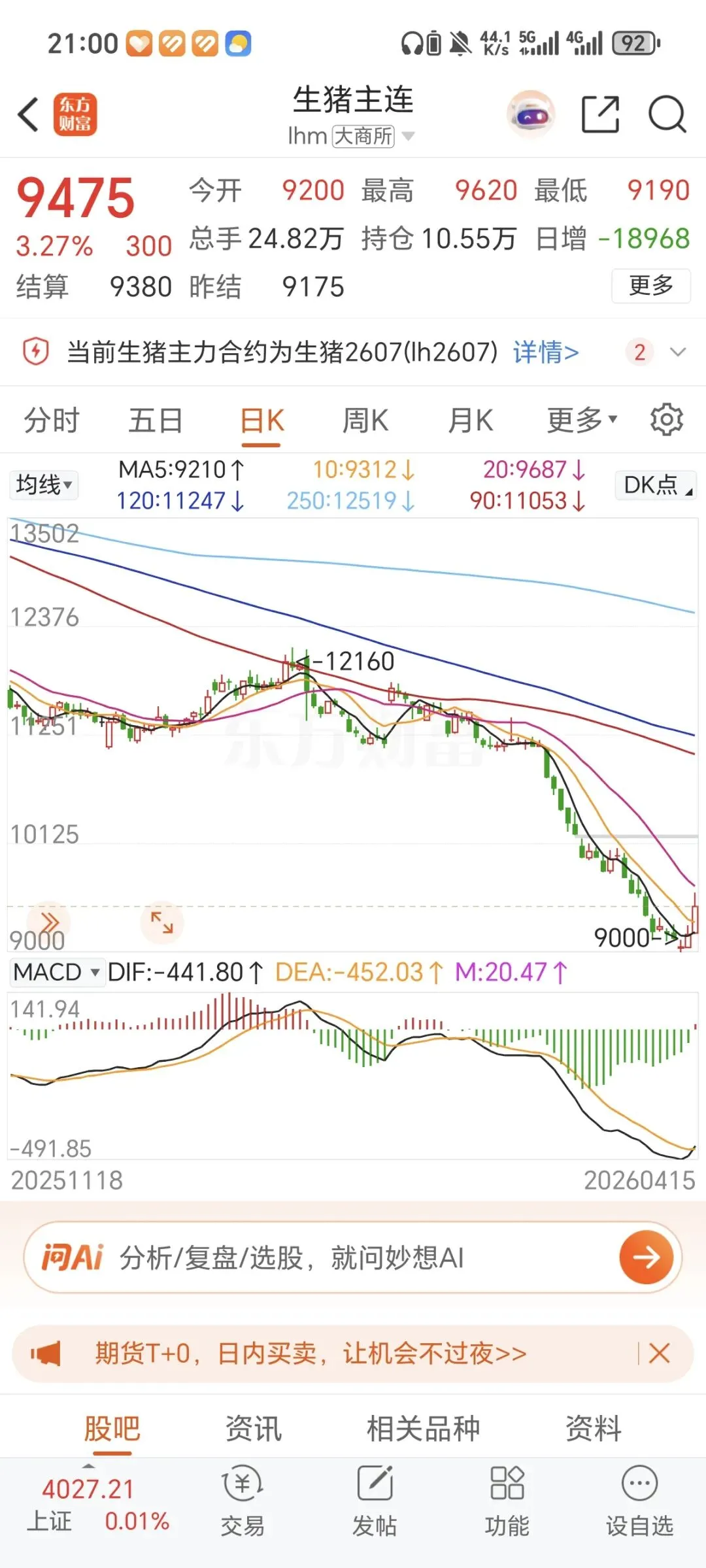This screenshot has width=706, height=1568.
Task: Tap 更多 to show more quote data
Action: [650, 286]
